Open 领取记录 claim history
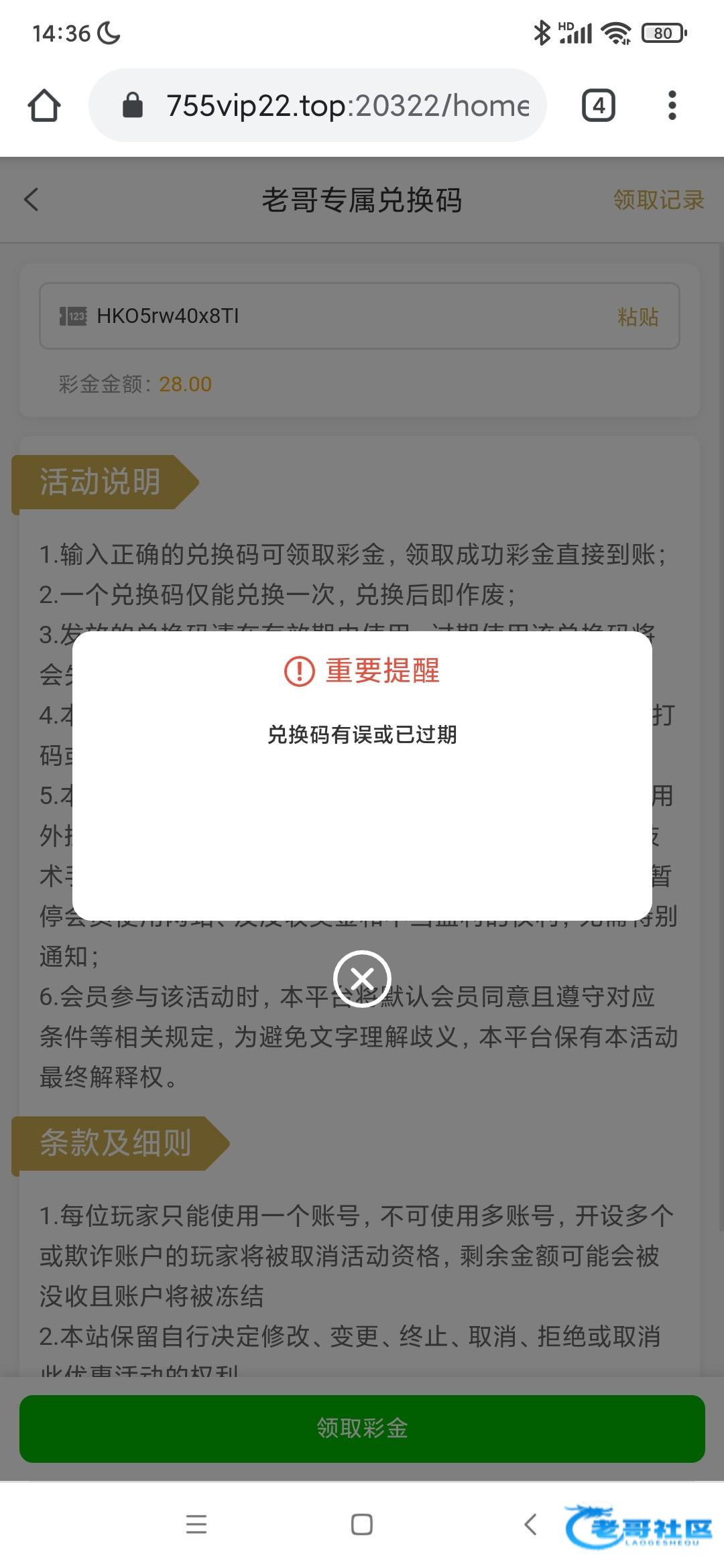The width and height of the screenshot is (724, 1568). click(x=658, y=200)
